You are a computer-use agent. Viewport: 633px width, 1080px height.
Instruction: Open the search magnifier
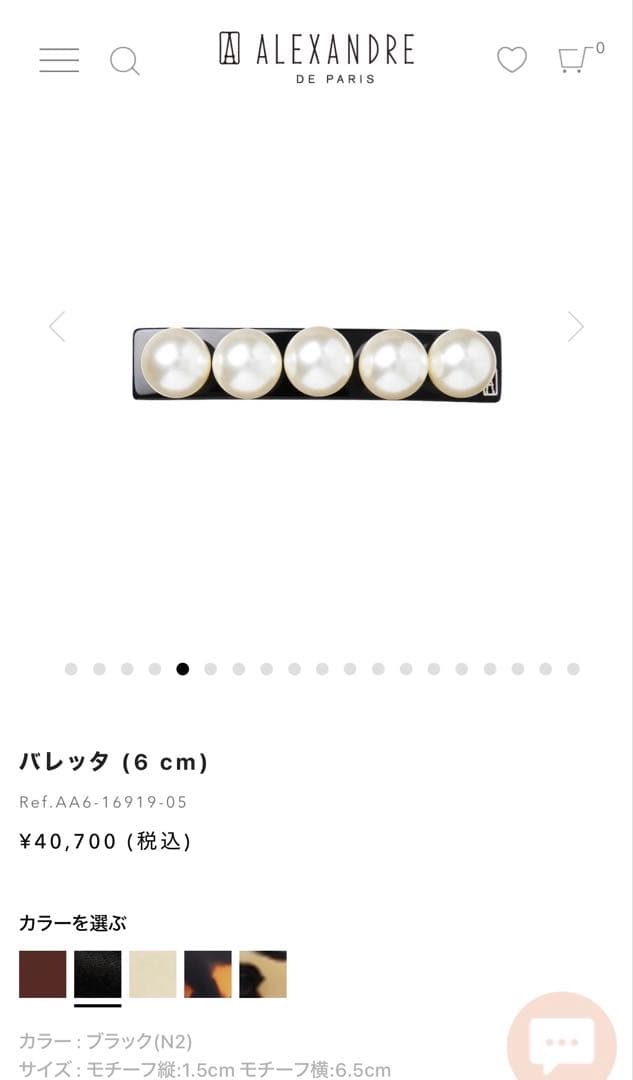[124, 61]
